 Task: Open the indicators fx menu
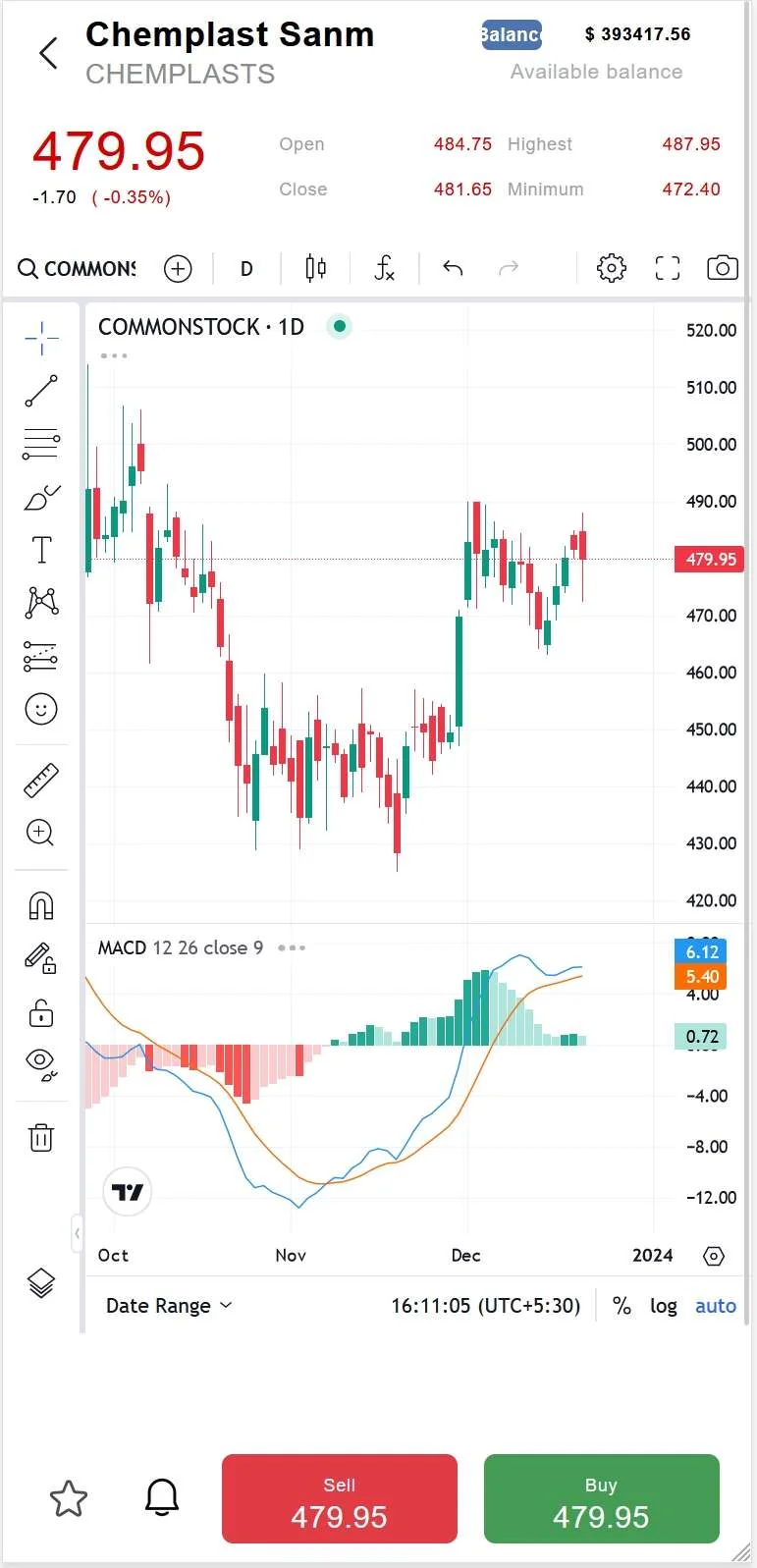pyautogui.click(x=384, y=268)
